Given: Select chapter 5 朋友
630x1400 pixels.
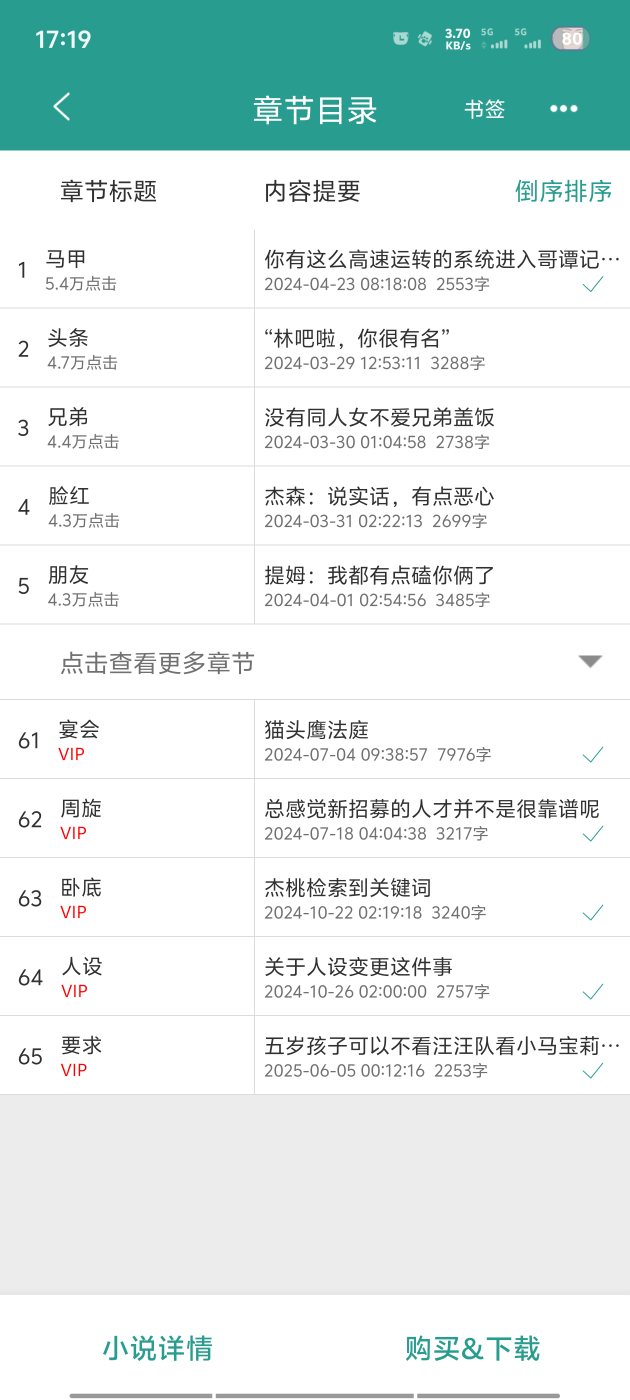Looking at the screenshot, I should (315, 585).
